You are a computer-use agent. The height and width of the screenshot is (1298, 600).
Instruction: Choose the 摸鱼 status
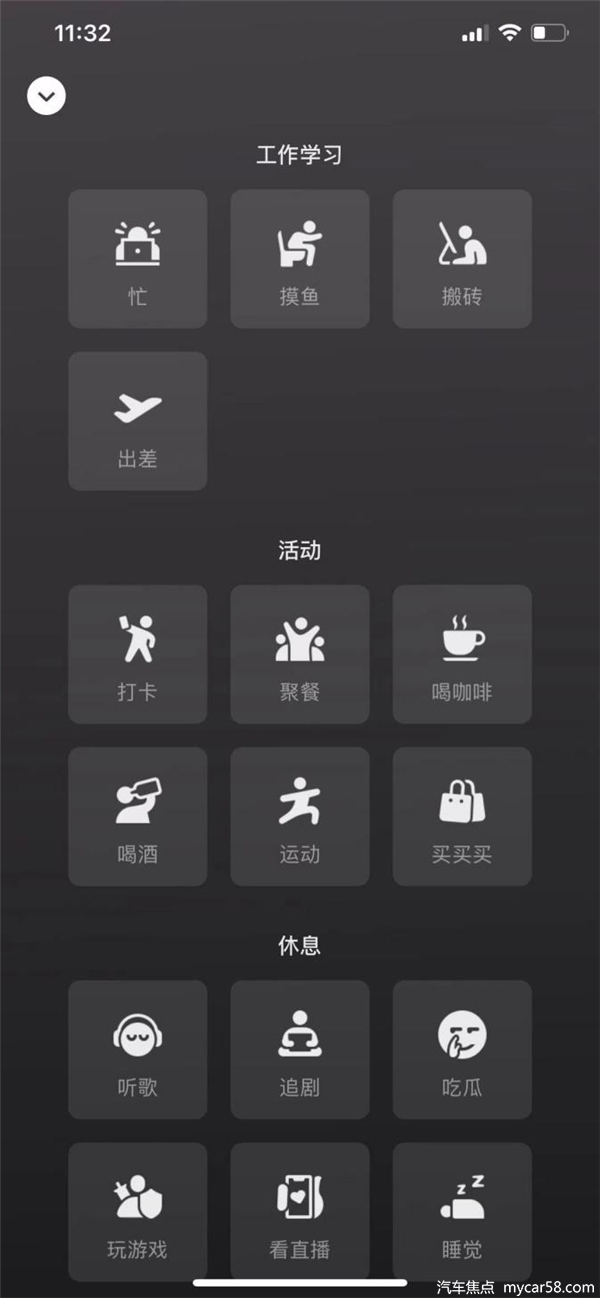pyautogui.click(x=300, y=259)
